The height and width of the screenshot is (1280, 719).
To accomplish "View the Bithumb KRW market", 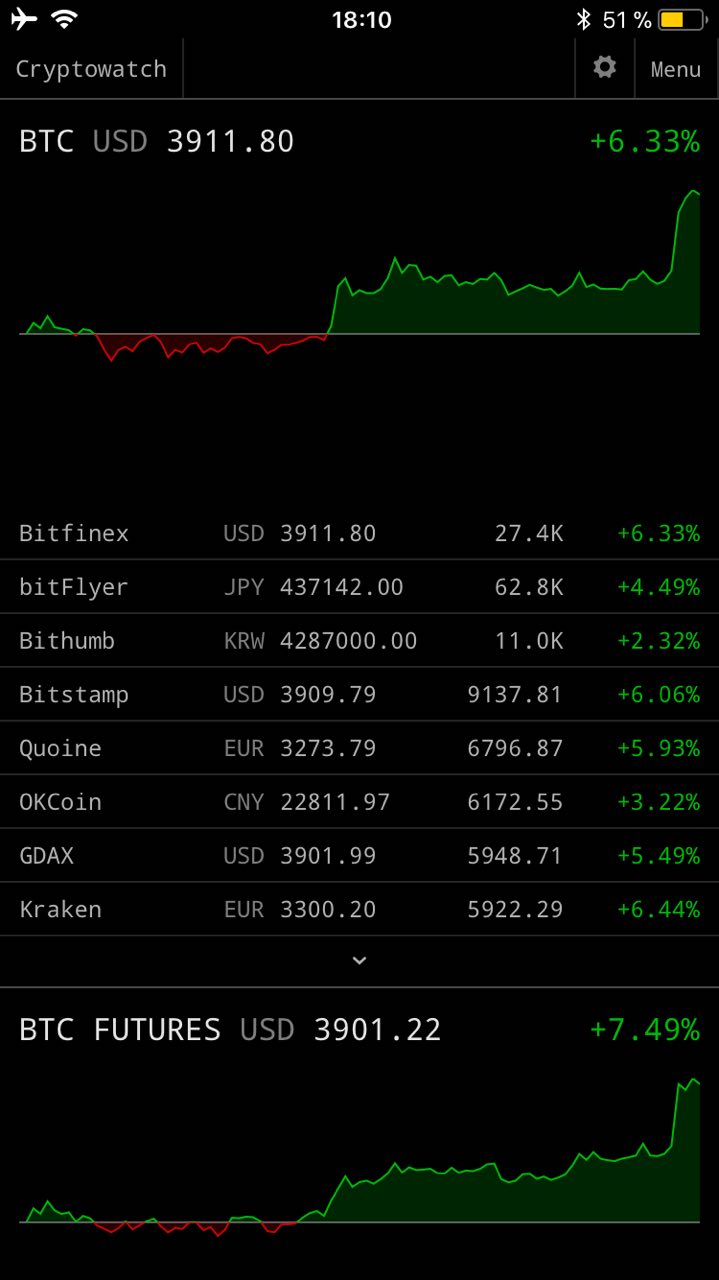I will pyautogui.click(x=359, y=641).
